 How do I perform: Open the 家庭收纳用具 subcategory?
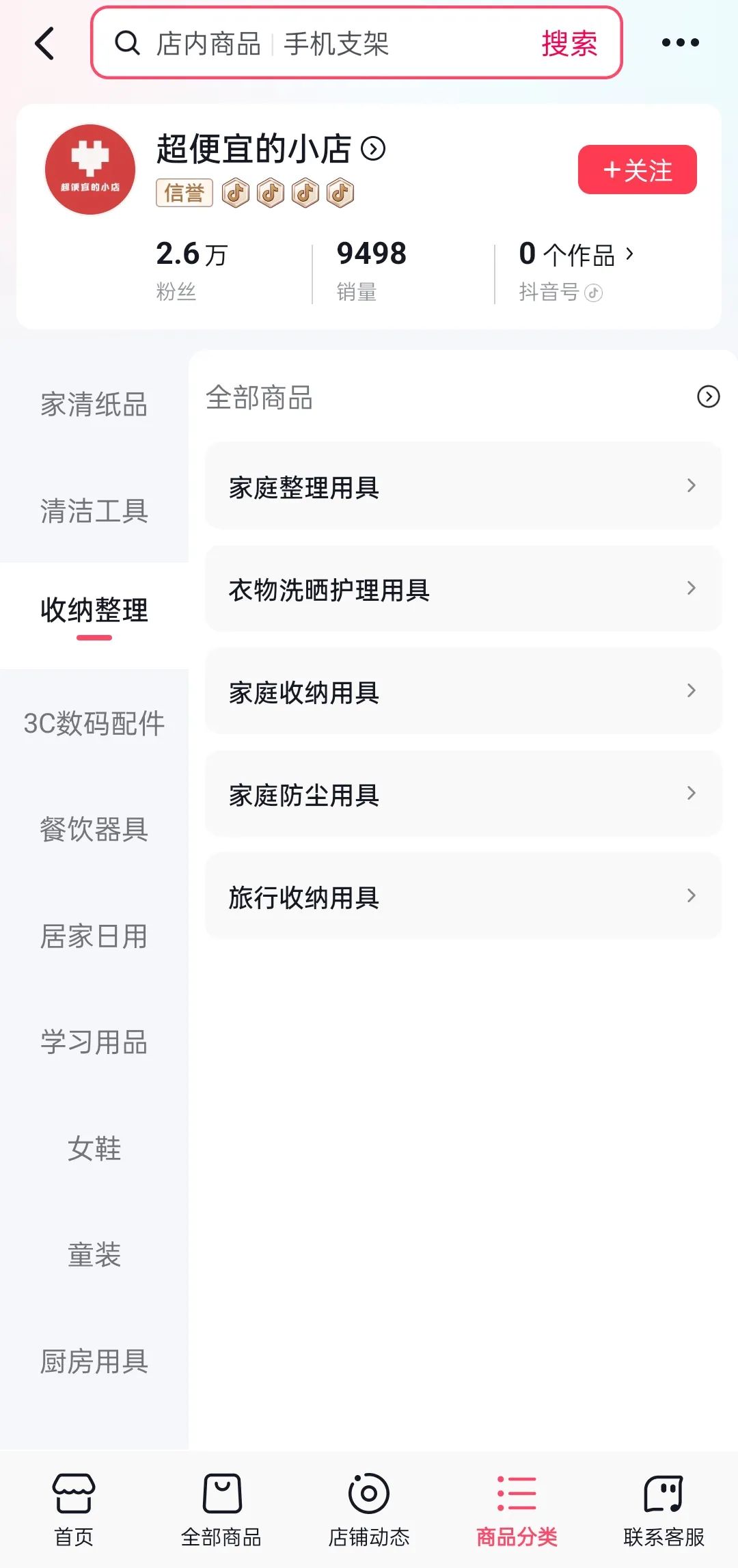[x=463, y=691]
